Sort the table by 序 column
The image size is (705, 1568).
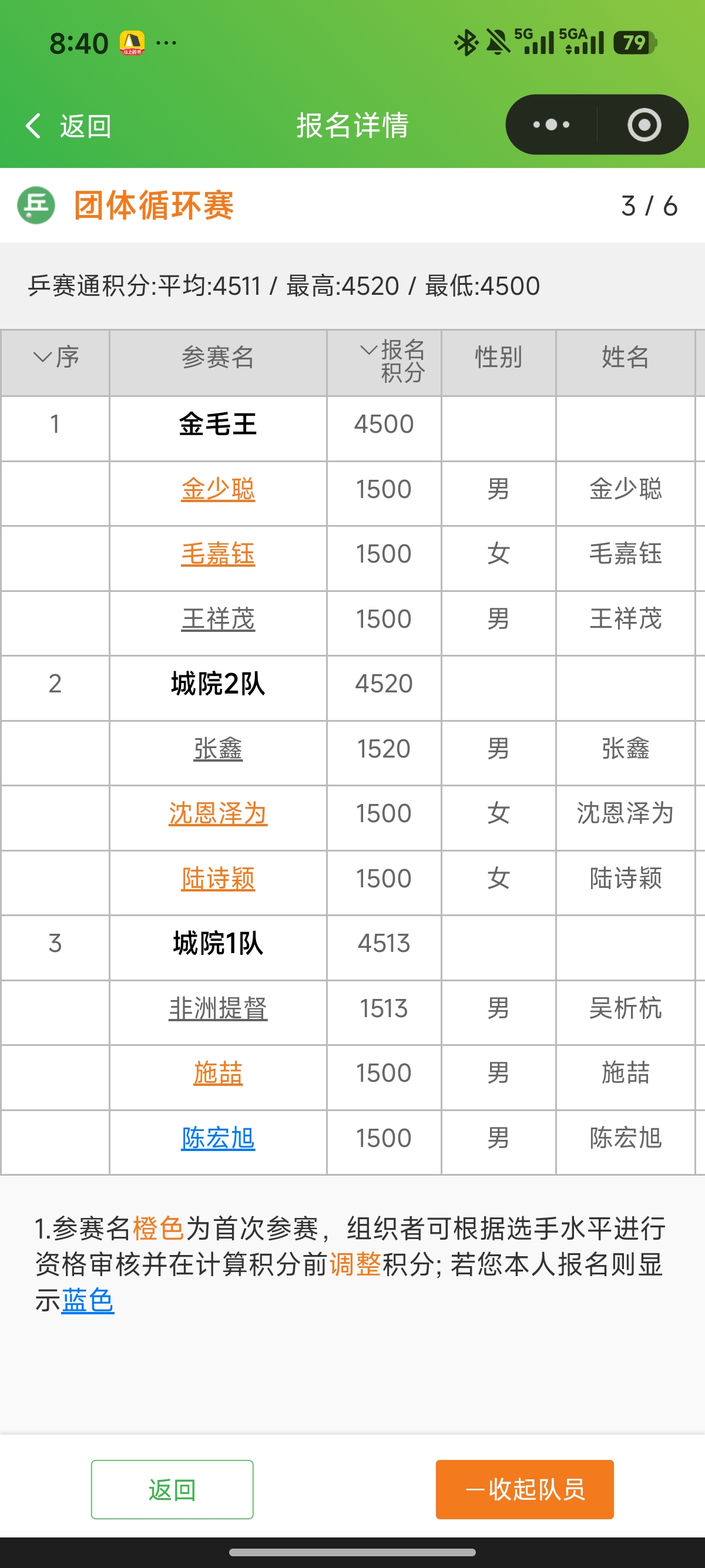point(55,356)
